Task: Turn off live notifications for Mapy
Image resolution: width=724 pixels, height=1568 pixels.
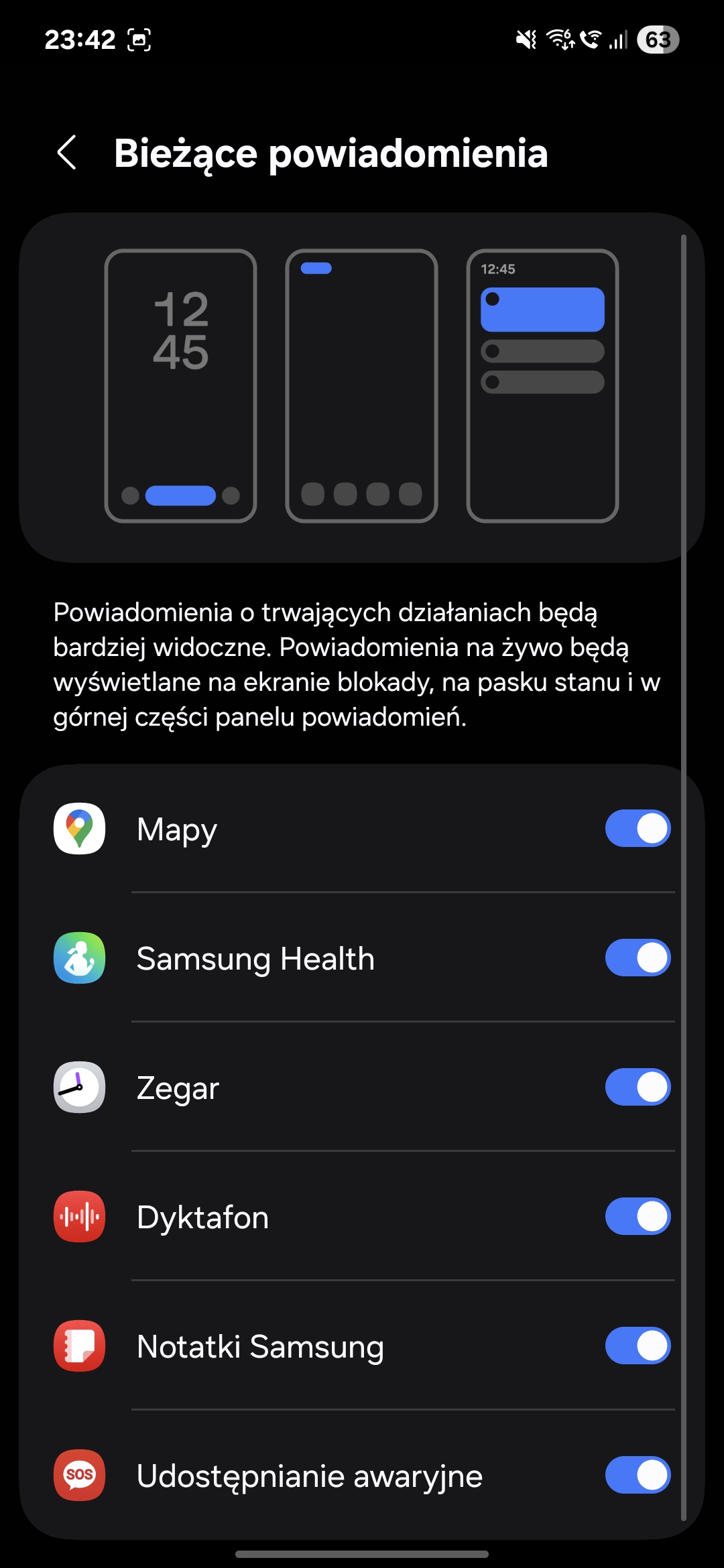Action: point(638,828)
